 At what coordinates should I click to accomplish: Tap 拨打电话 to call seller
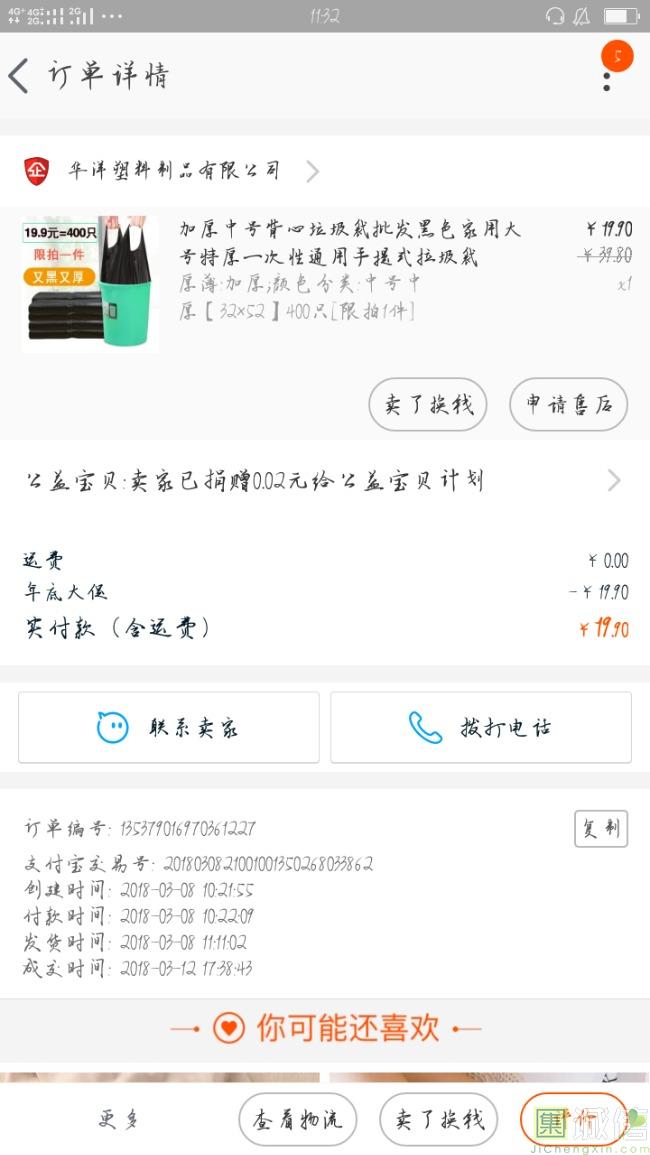tap(481, 728)
